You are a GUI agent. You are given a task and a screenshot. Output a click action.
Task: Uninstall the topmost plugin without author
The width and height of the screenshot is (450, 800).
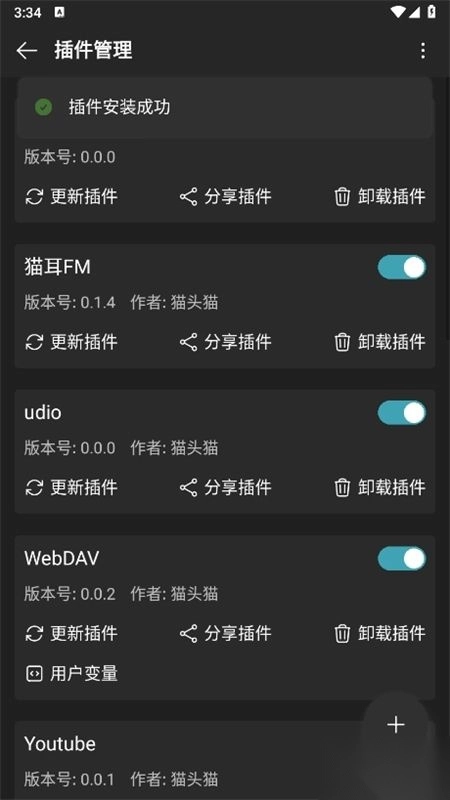pos(380,196)
